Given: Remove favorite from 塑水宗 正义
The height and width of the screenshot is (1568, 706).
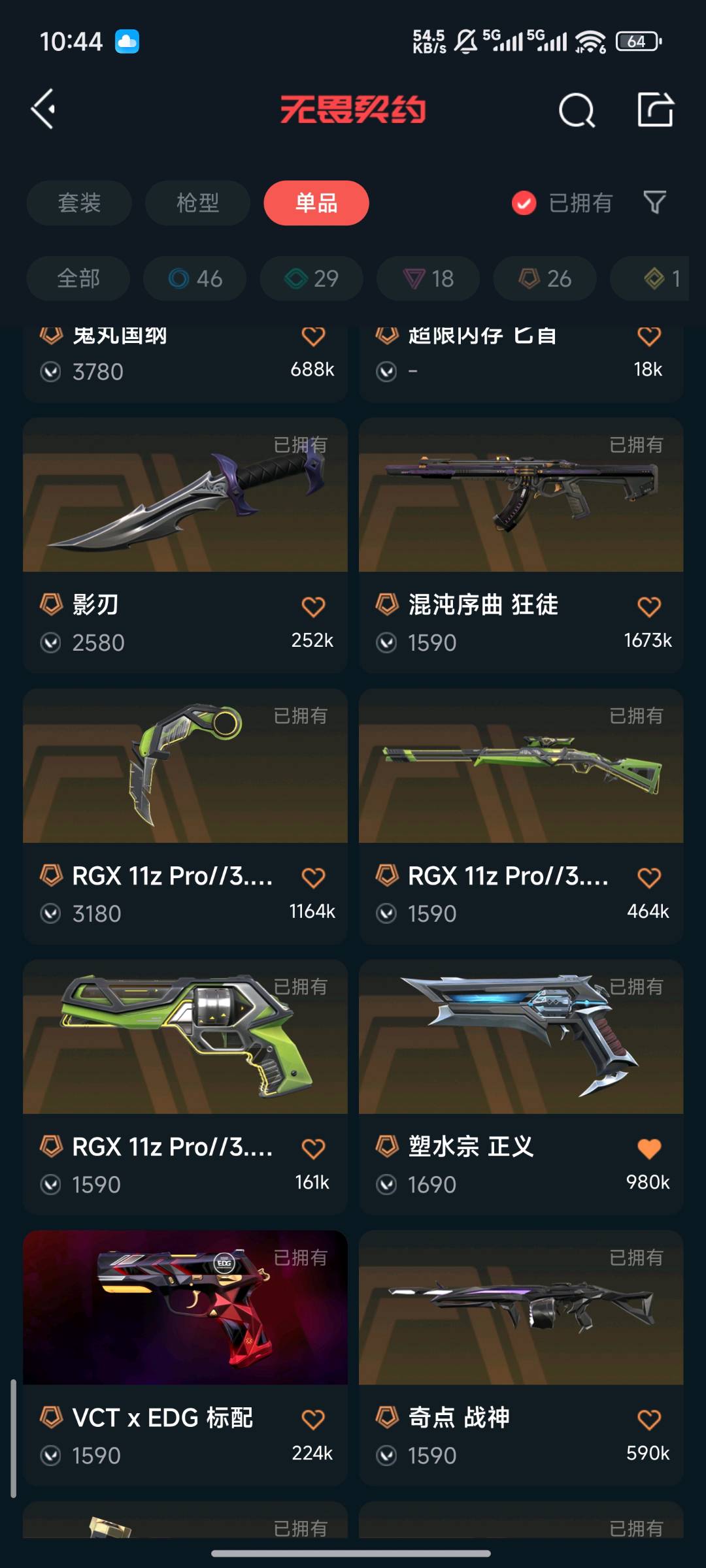Looking at the screenshot, I should (649, 1148).
